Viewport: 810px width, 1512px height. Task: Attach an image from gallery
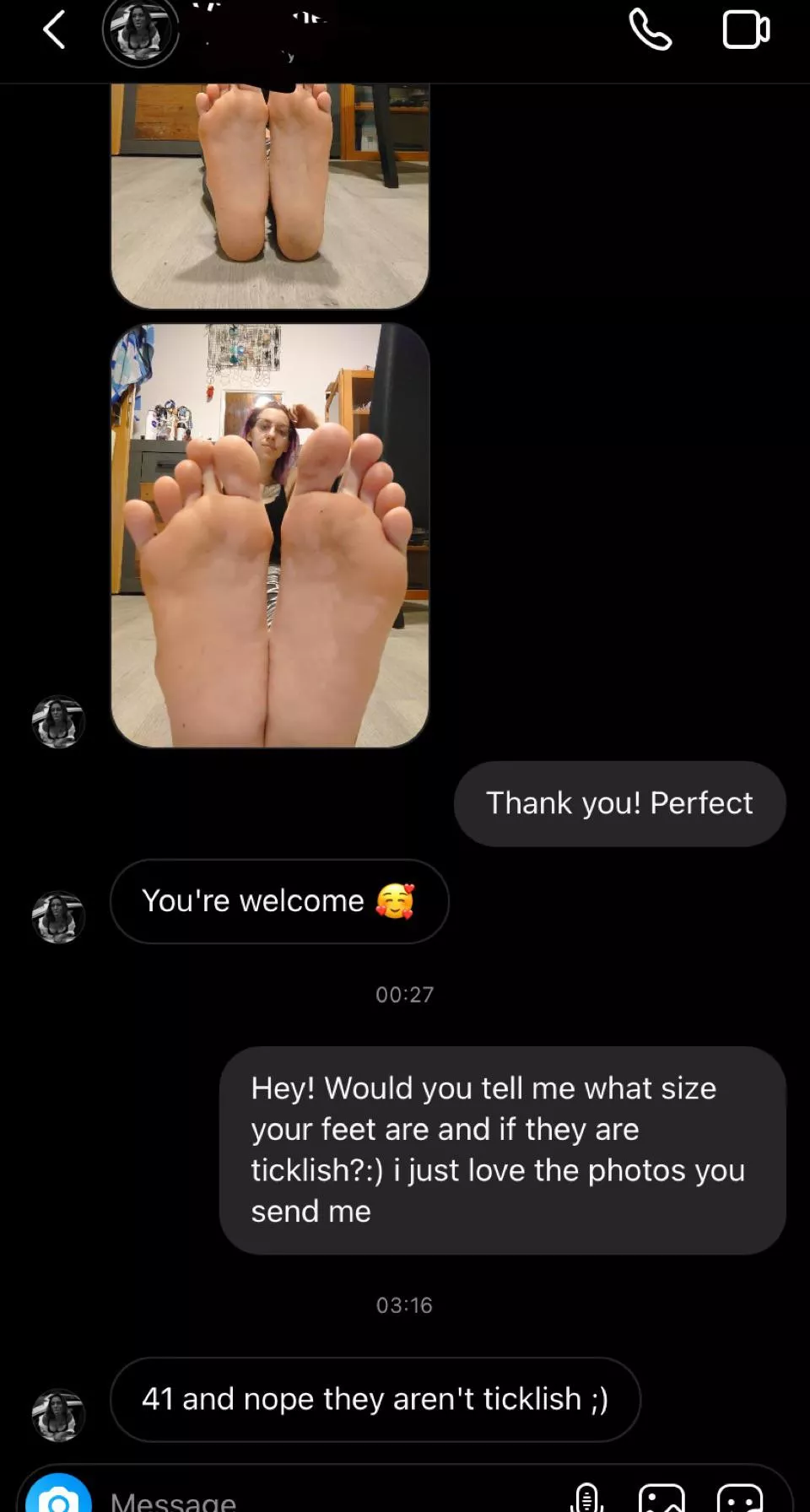[x=662, y=1498]
